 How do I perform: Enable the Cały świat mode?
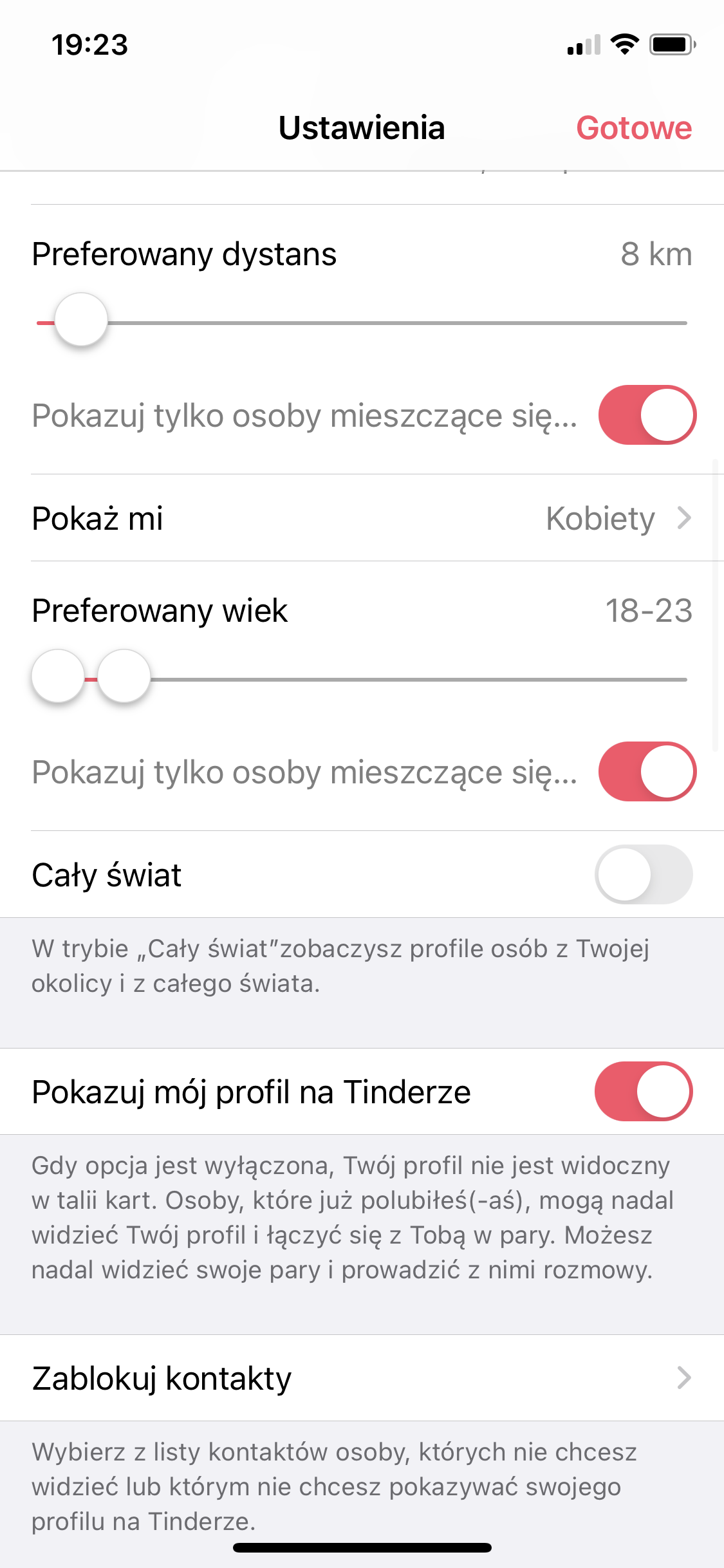[644, 875]
